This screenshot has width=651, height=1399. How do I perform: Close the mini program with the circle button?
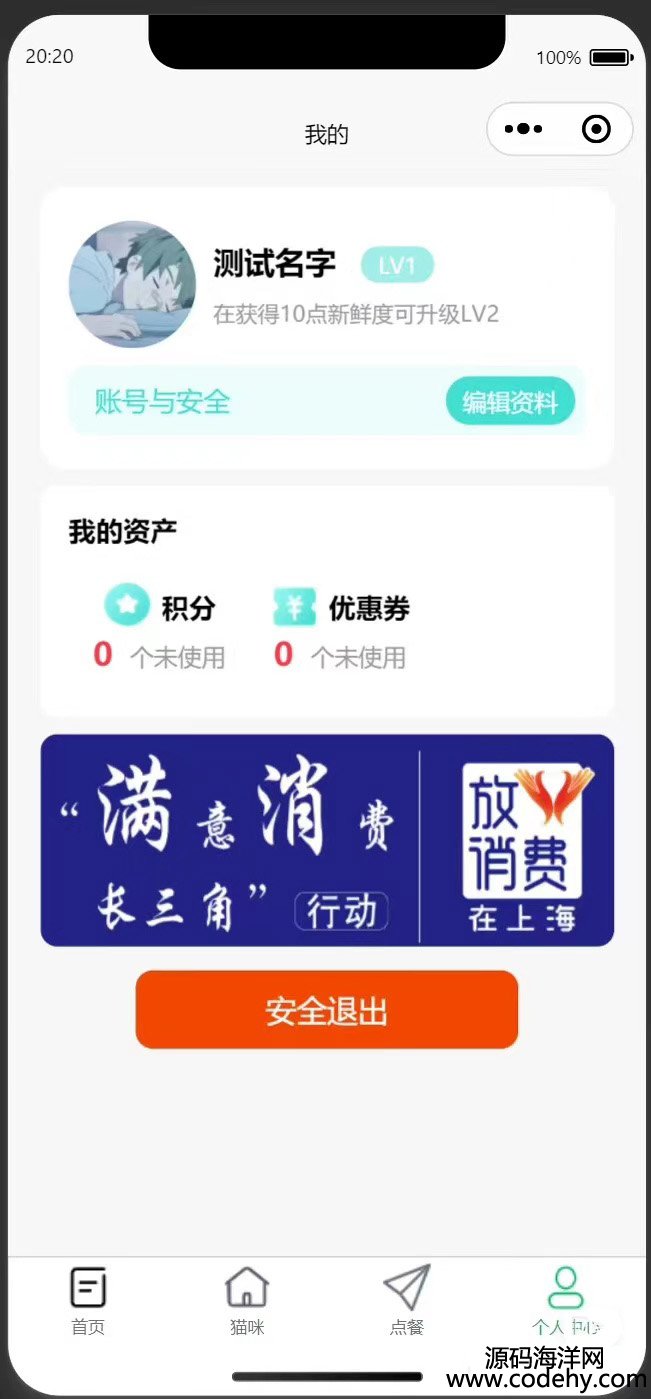pos(596,130)
